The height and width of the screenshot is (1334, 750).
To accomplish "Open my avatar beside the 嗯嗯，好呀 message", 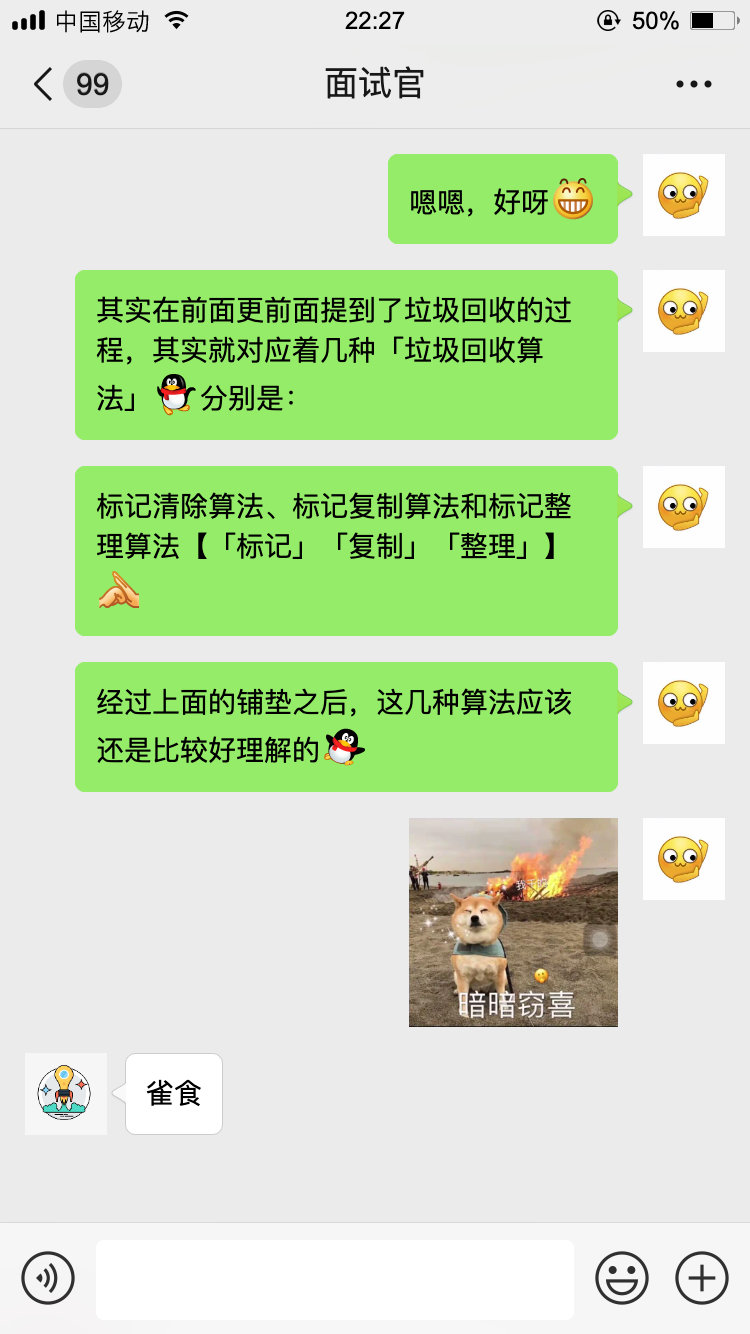I will [683, 195].
